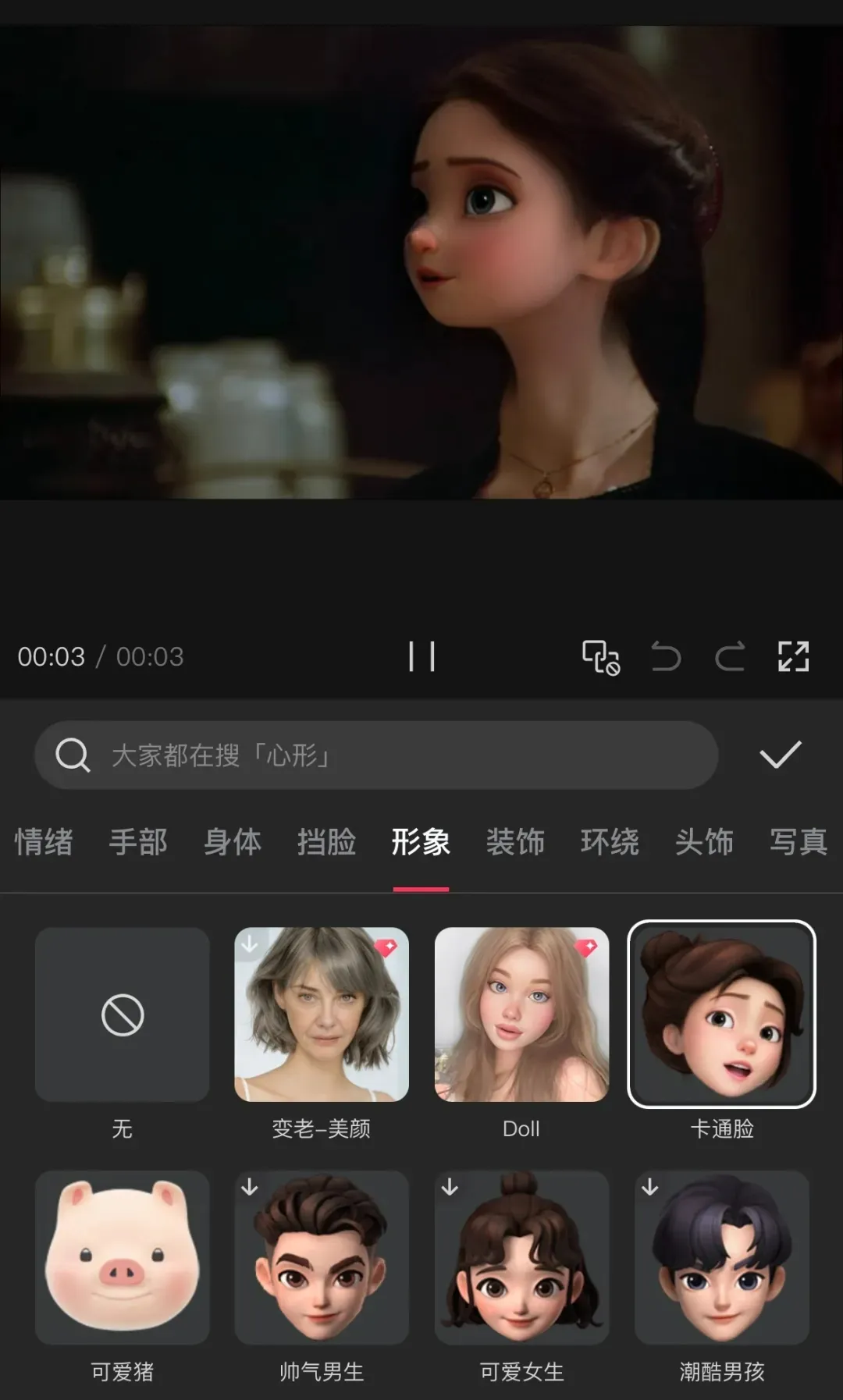
Task: Switch to the 挡脸 tab
Action: [x=326, y=842]
